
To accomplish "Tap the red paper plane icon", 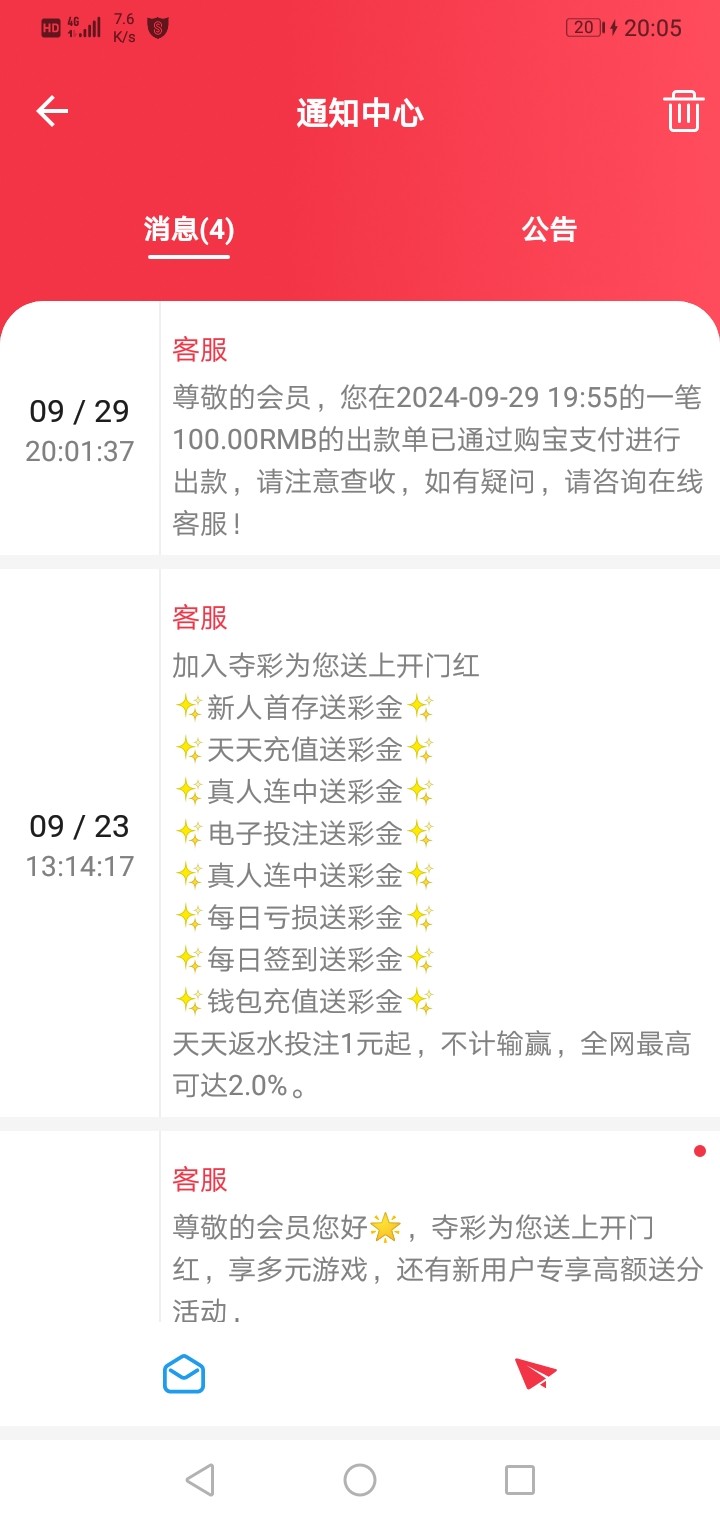I will pos(535,1375).
